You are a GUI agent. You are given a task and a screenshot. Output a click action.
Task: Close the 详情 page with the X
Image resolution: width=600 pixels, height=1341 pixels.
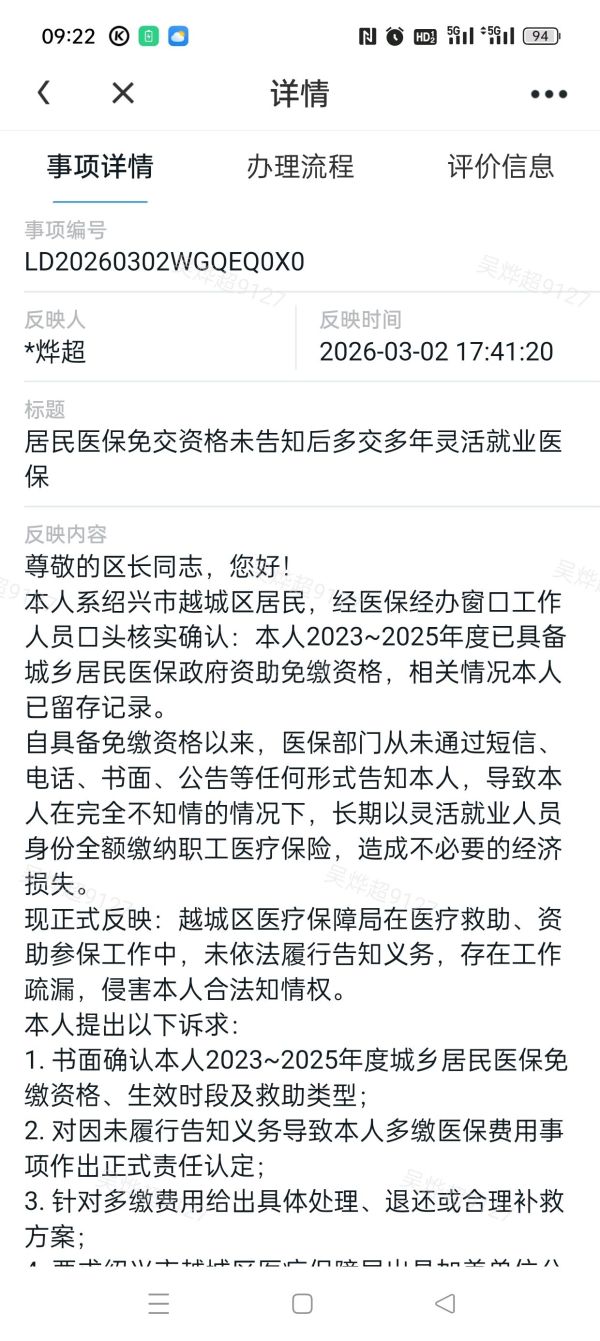[122, 93]
